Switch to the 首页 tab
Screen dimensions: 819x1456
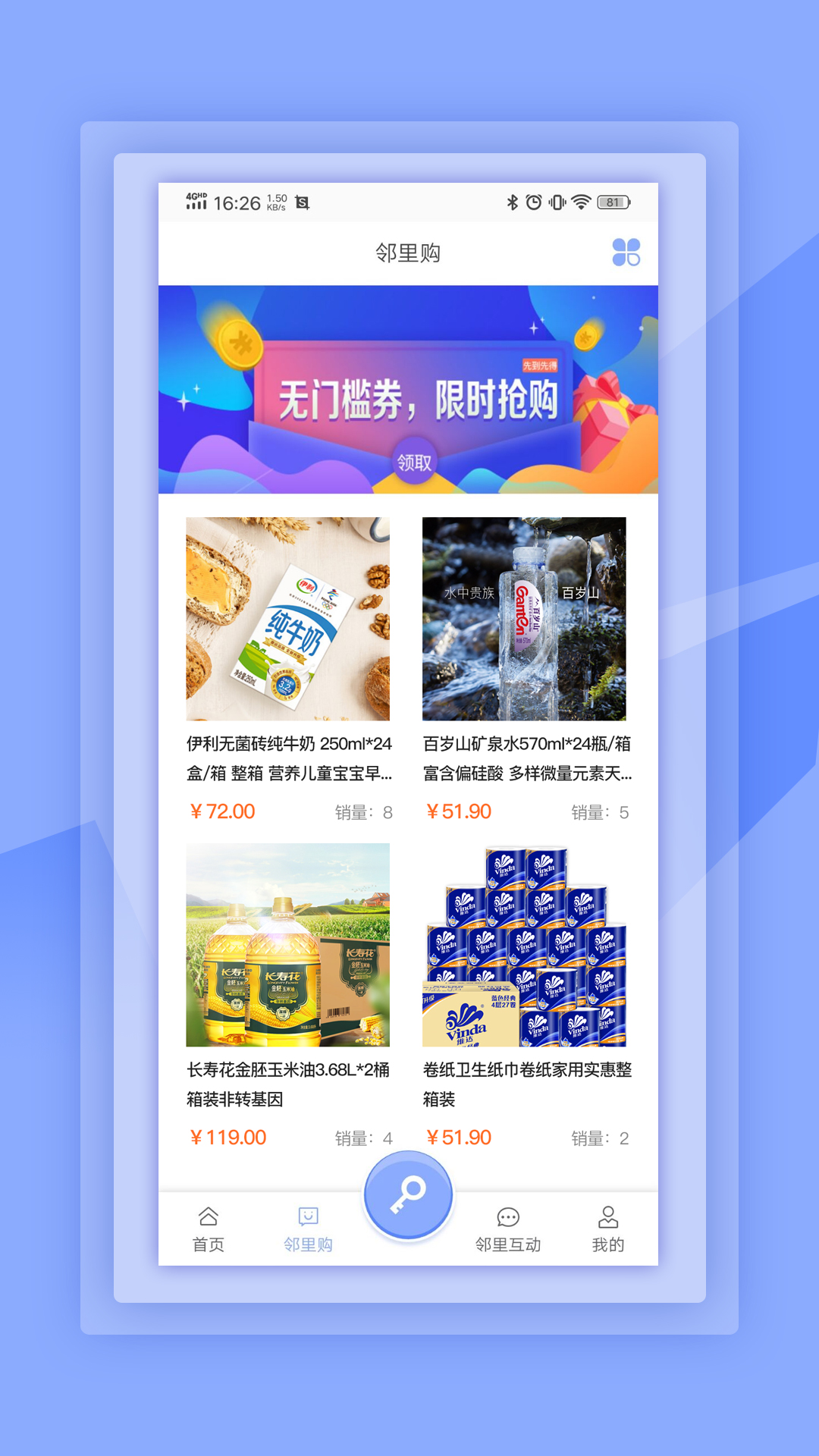click(x=209, y=1229)
